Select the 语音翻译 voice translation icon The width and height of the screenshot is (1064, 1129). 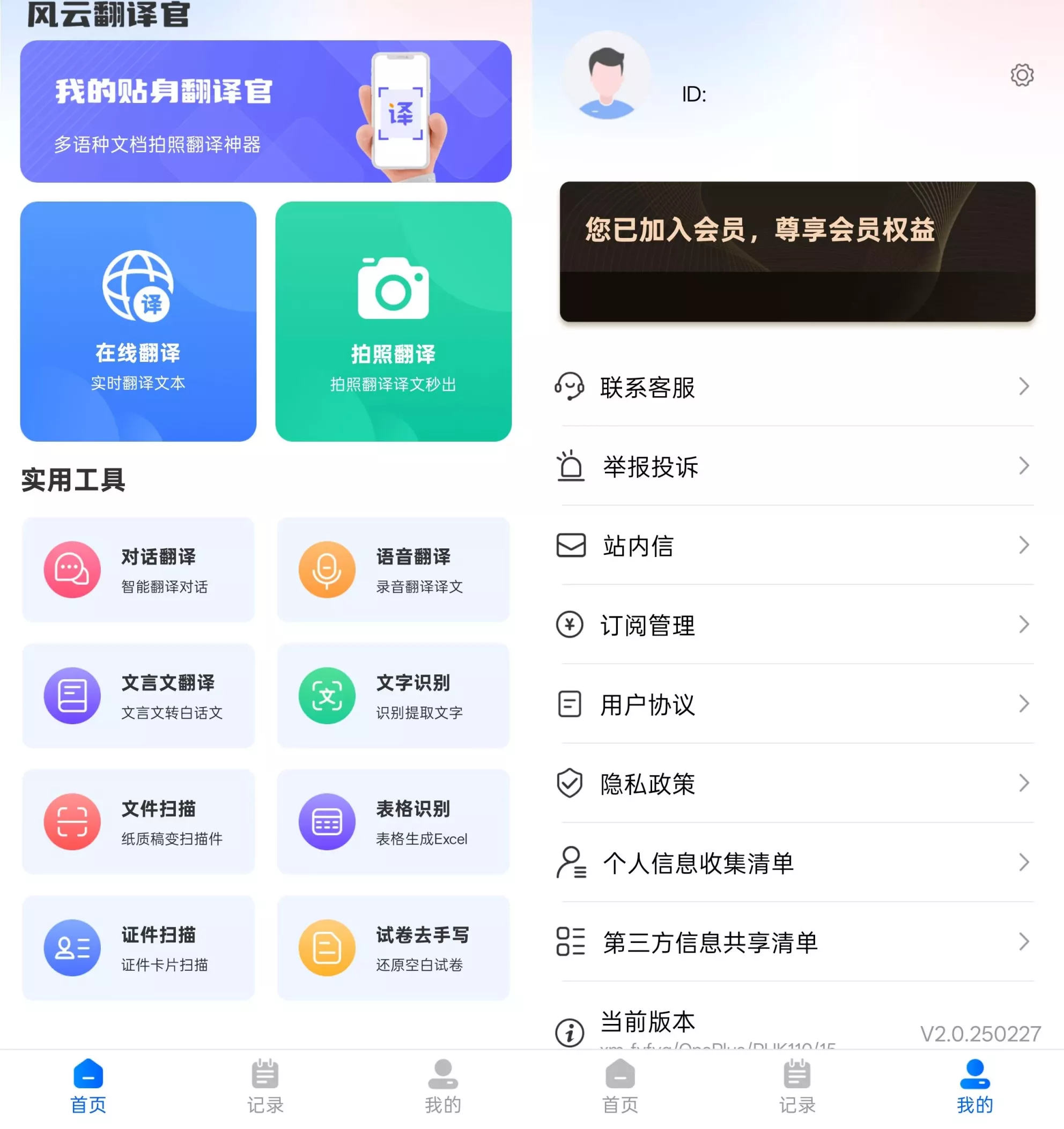click(327, 570)
